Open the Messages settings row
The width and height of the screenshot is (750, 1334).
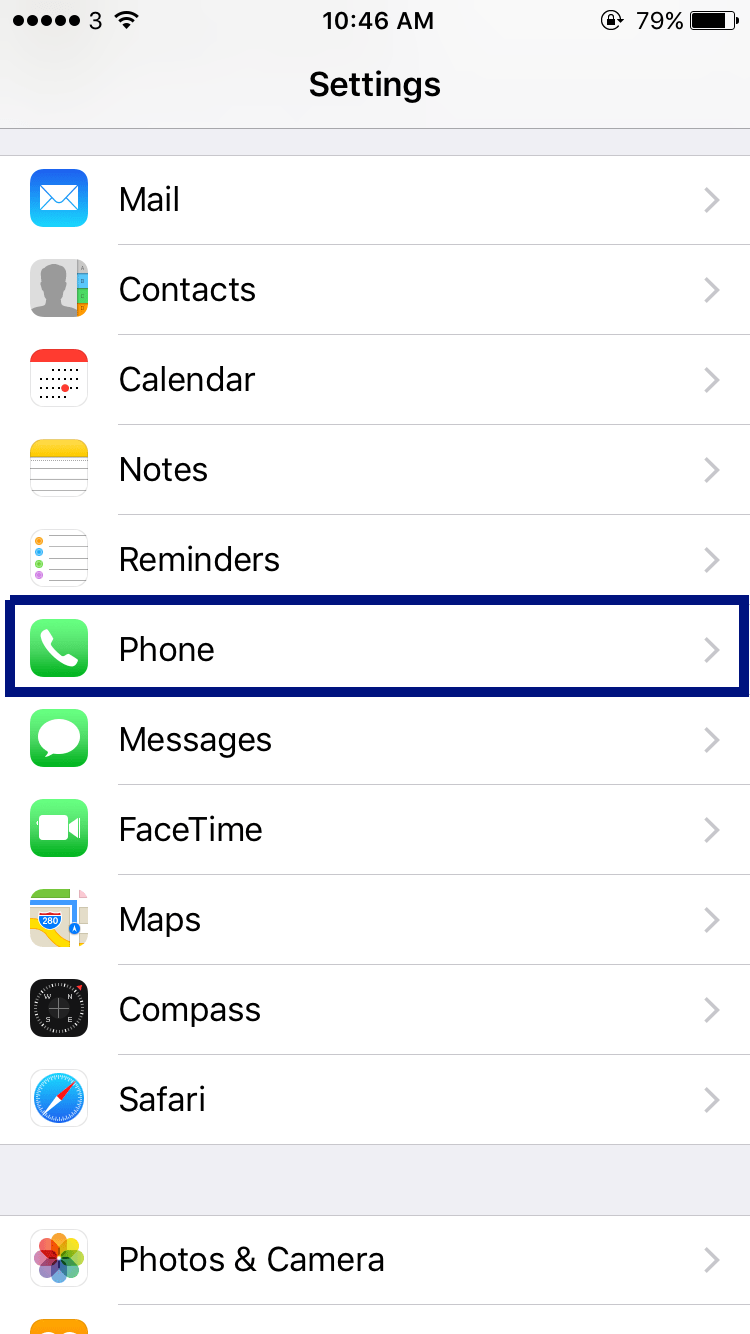coord(375,739)
